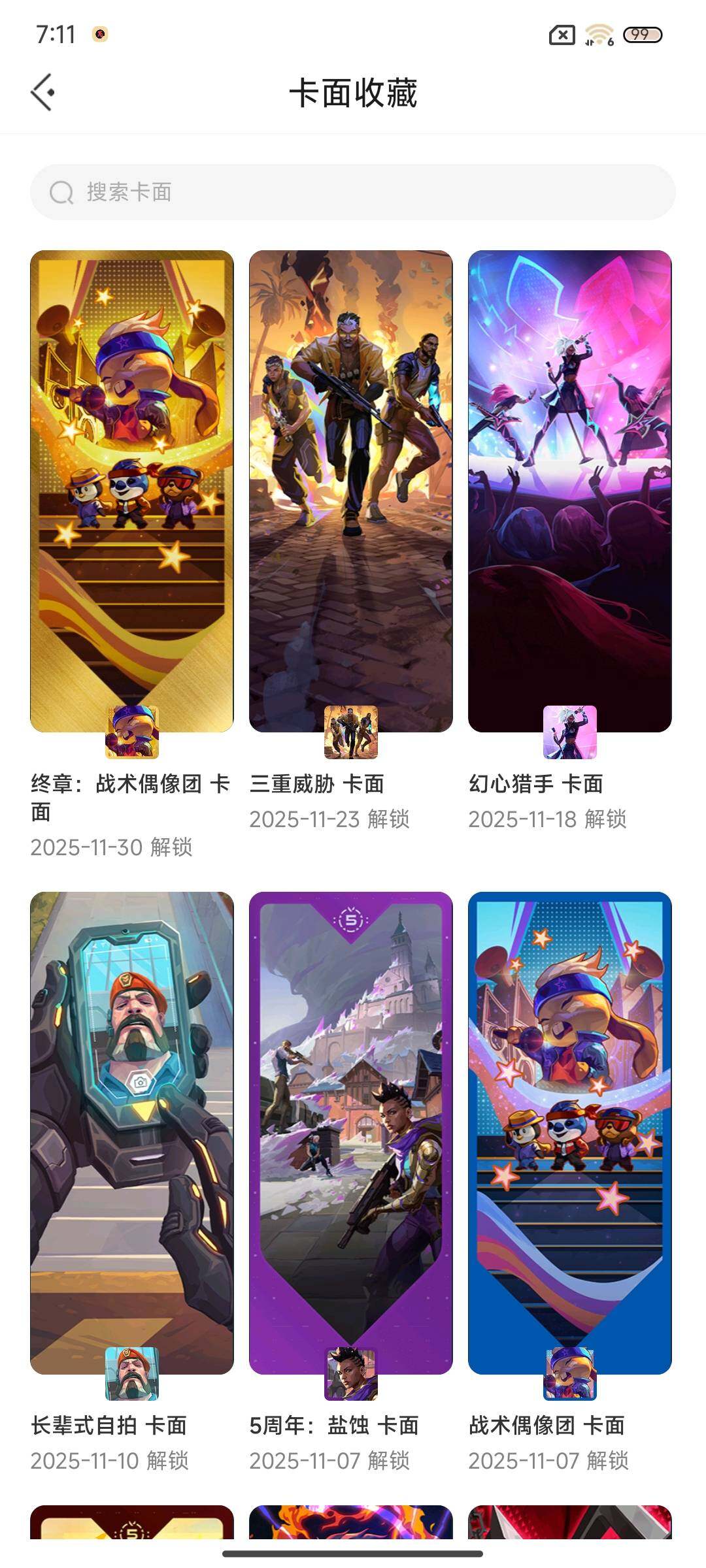
Task: Open the 三重威胁 卡面 card
Action: pos(350,491)
